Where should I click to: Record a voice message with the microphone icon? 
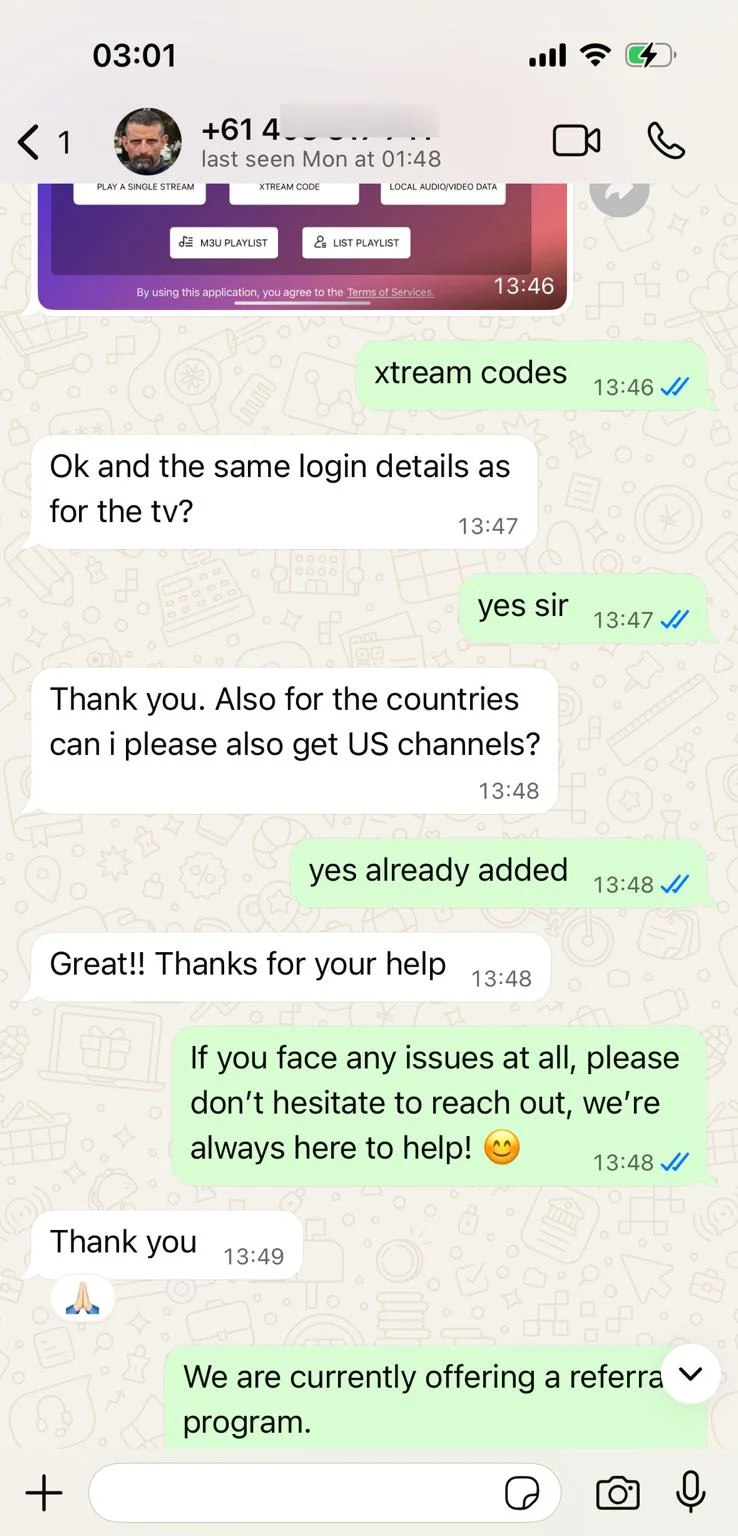pyautogui.click(x=690, y=1492)
